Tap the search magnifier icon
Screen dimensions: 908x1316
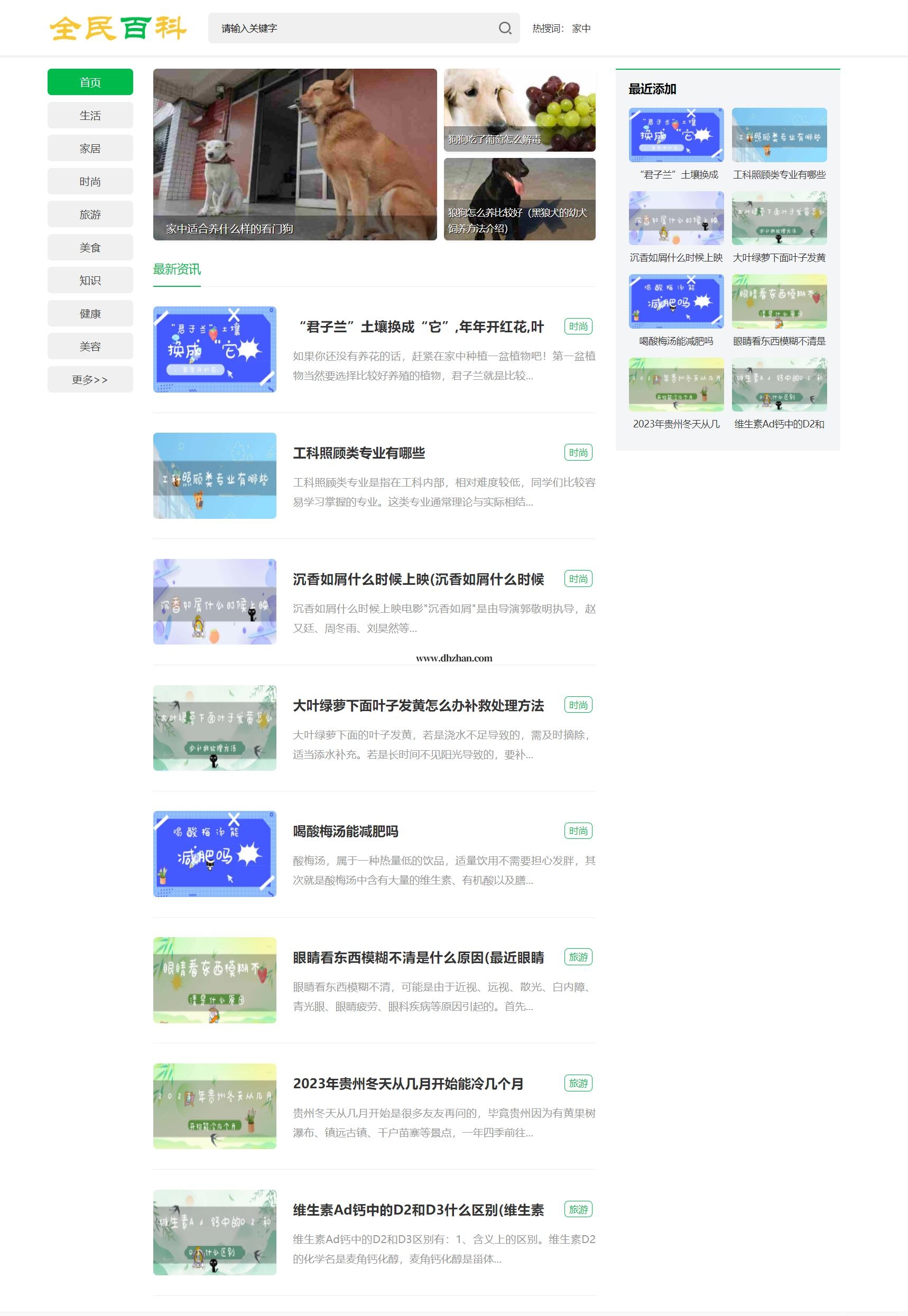pos(505,28)
